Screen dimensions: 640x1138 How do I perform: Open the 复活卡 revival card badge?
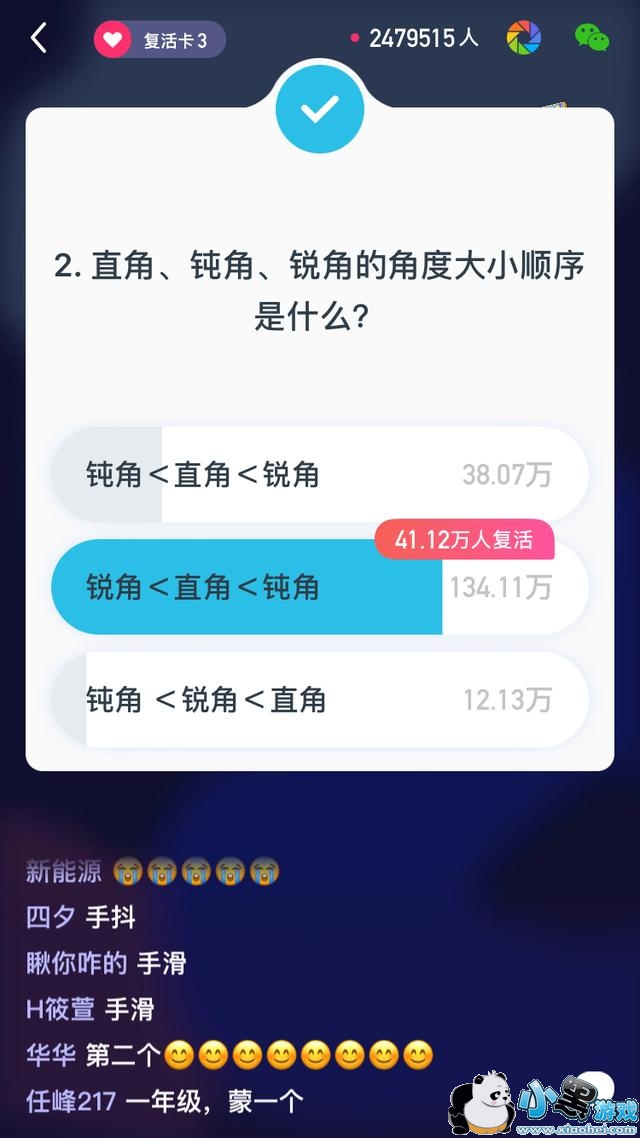159,40
